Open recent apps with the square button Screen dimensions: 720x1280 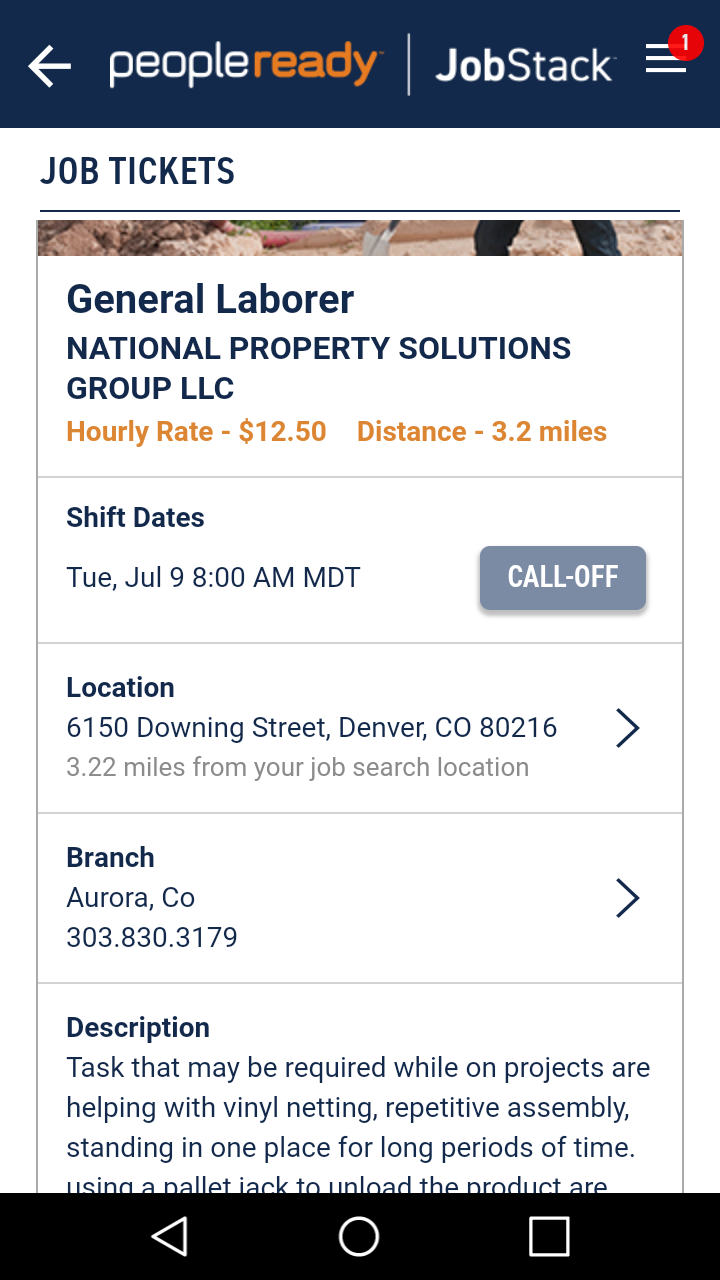tap(548, 1236)
